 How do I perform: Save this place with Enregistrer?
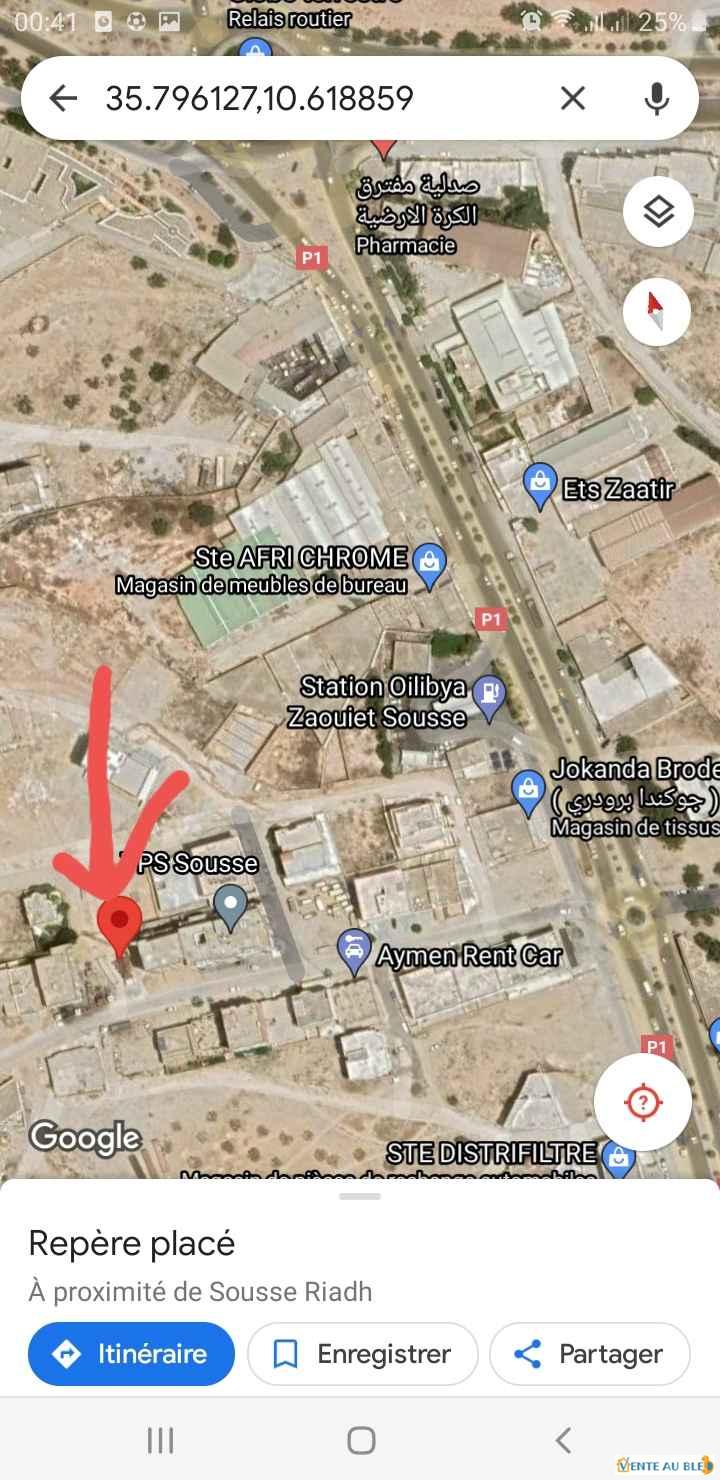click(363, 1354)
